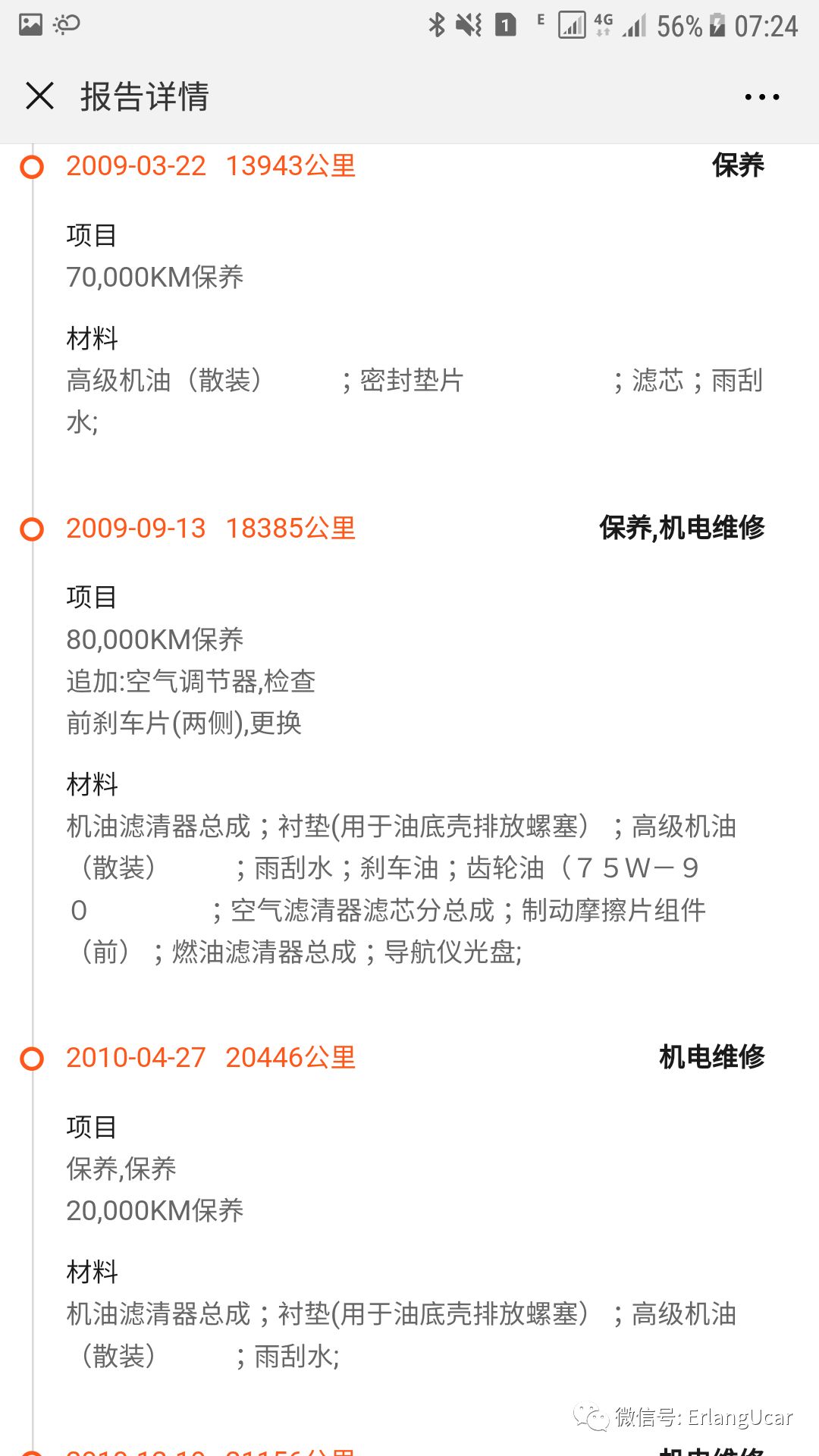The image size is (819, 1456).
Task: Select the 机电维修 category label
Action: [x=714, y=1056]
